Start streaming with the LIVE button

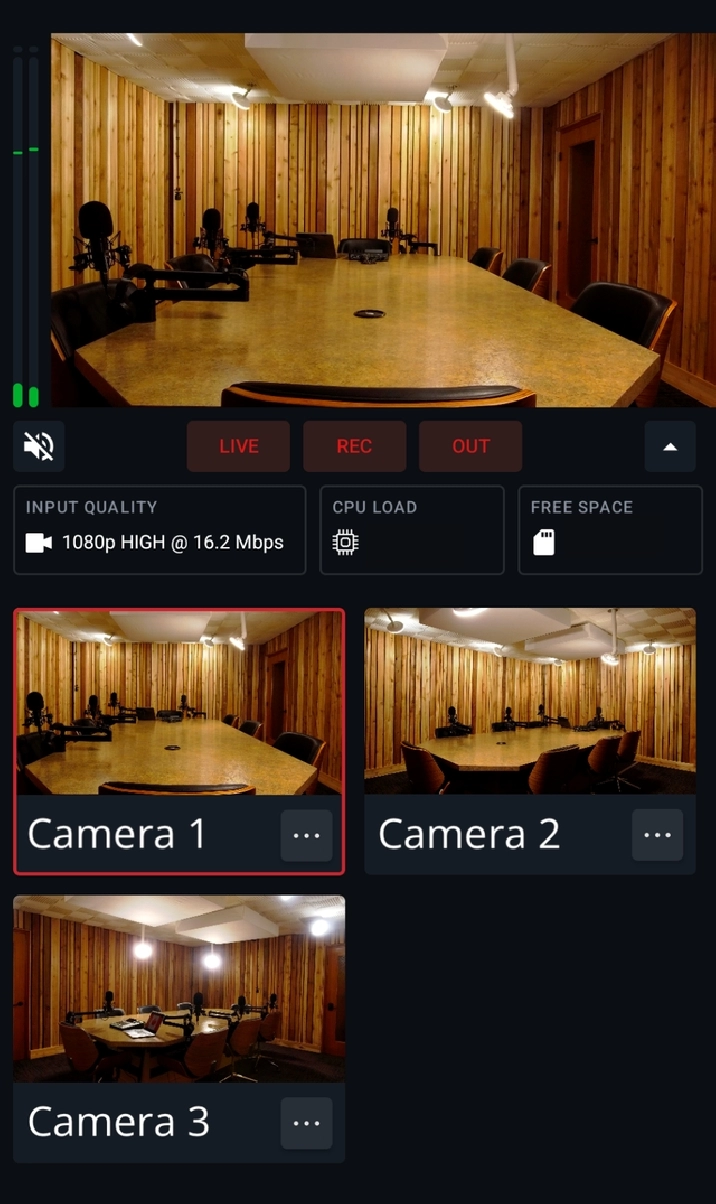[x=238, y=446]
